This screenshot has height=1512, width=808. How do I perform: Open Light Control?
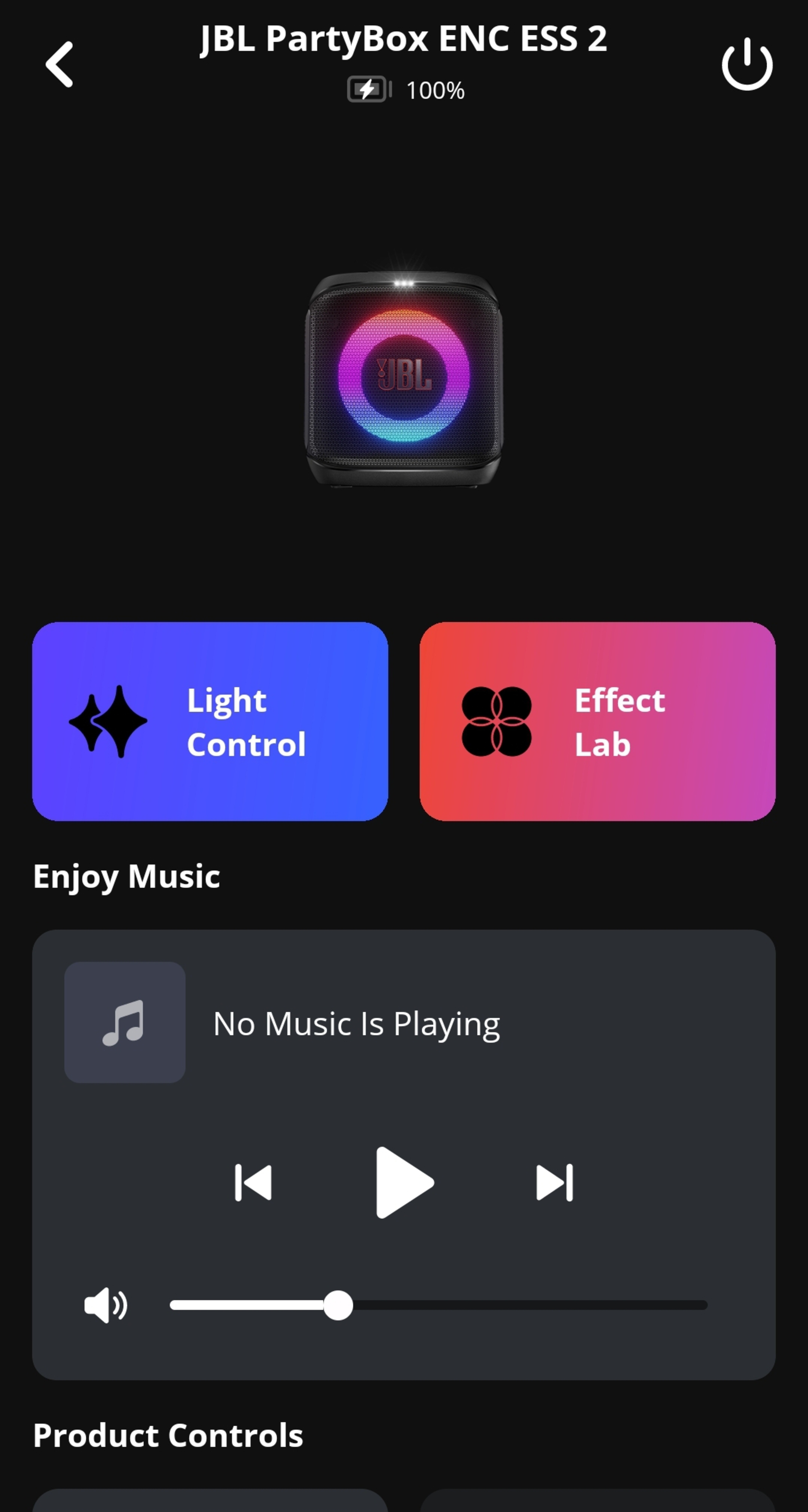pos(210,721)
